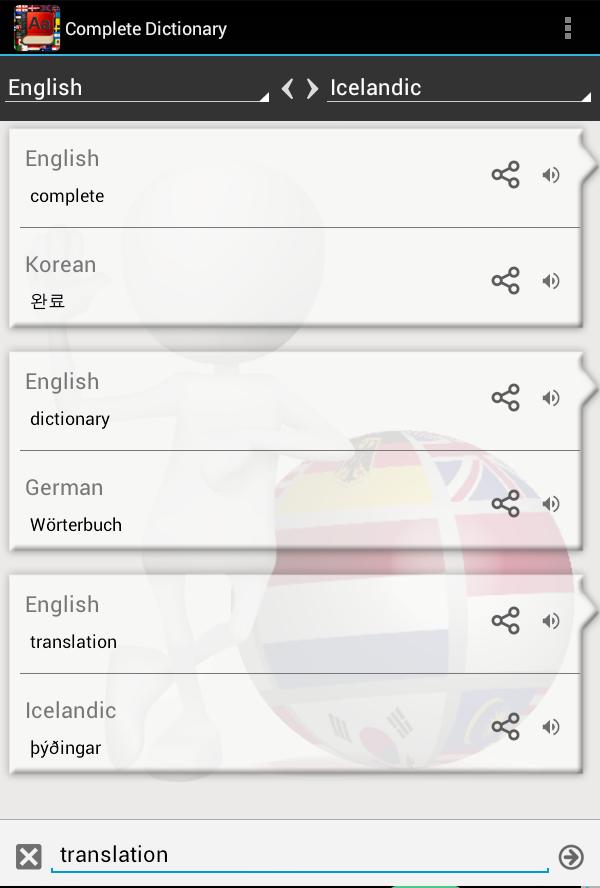Swap the source and target languages
The height and width of the screenshot is (888, 600).
tap(299, 88)
